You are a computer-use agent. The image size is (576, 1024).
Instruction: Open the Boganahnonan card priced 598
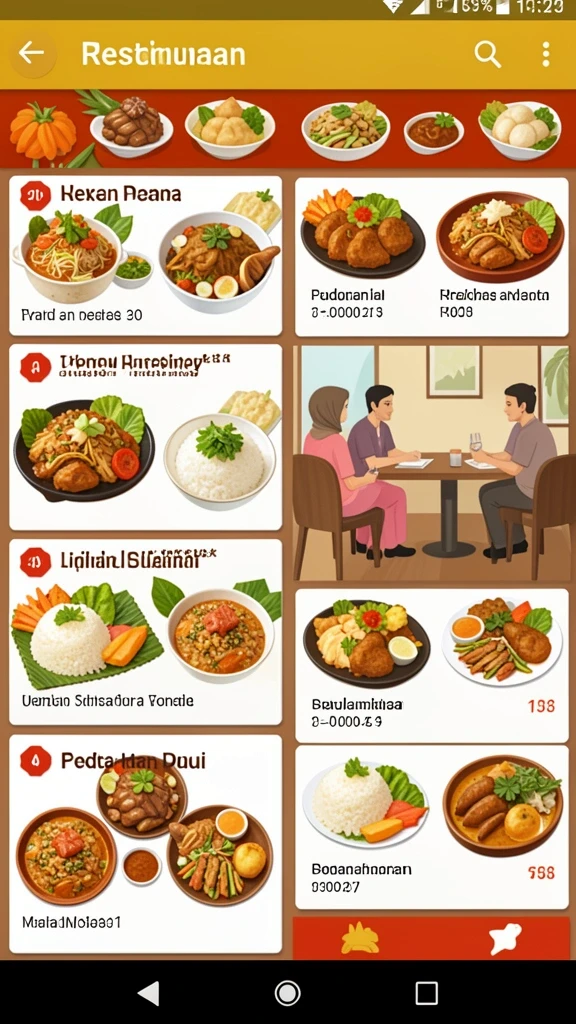click(x=432, y=827)
